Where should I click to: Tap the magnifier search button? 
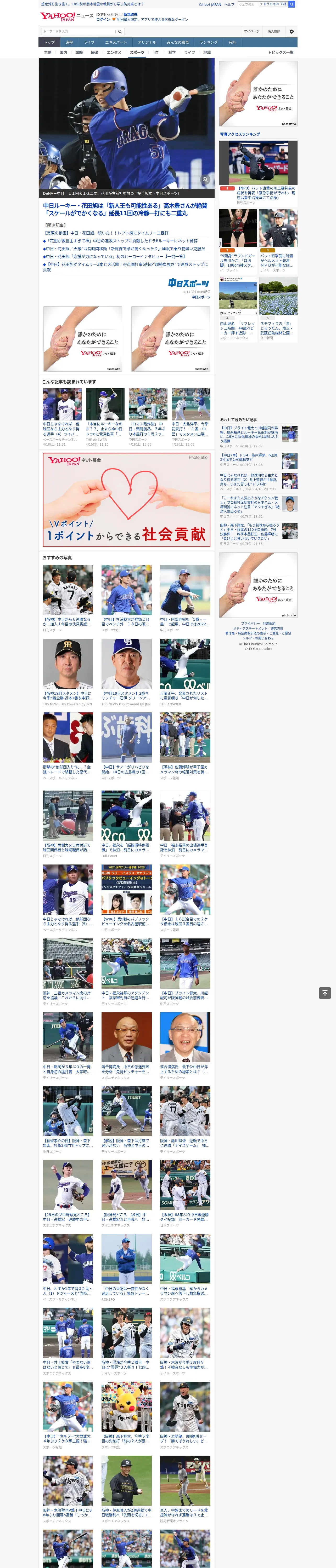click(120, 31)
